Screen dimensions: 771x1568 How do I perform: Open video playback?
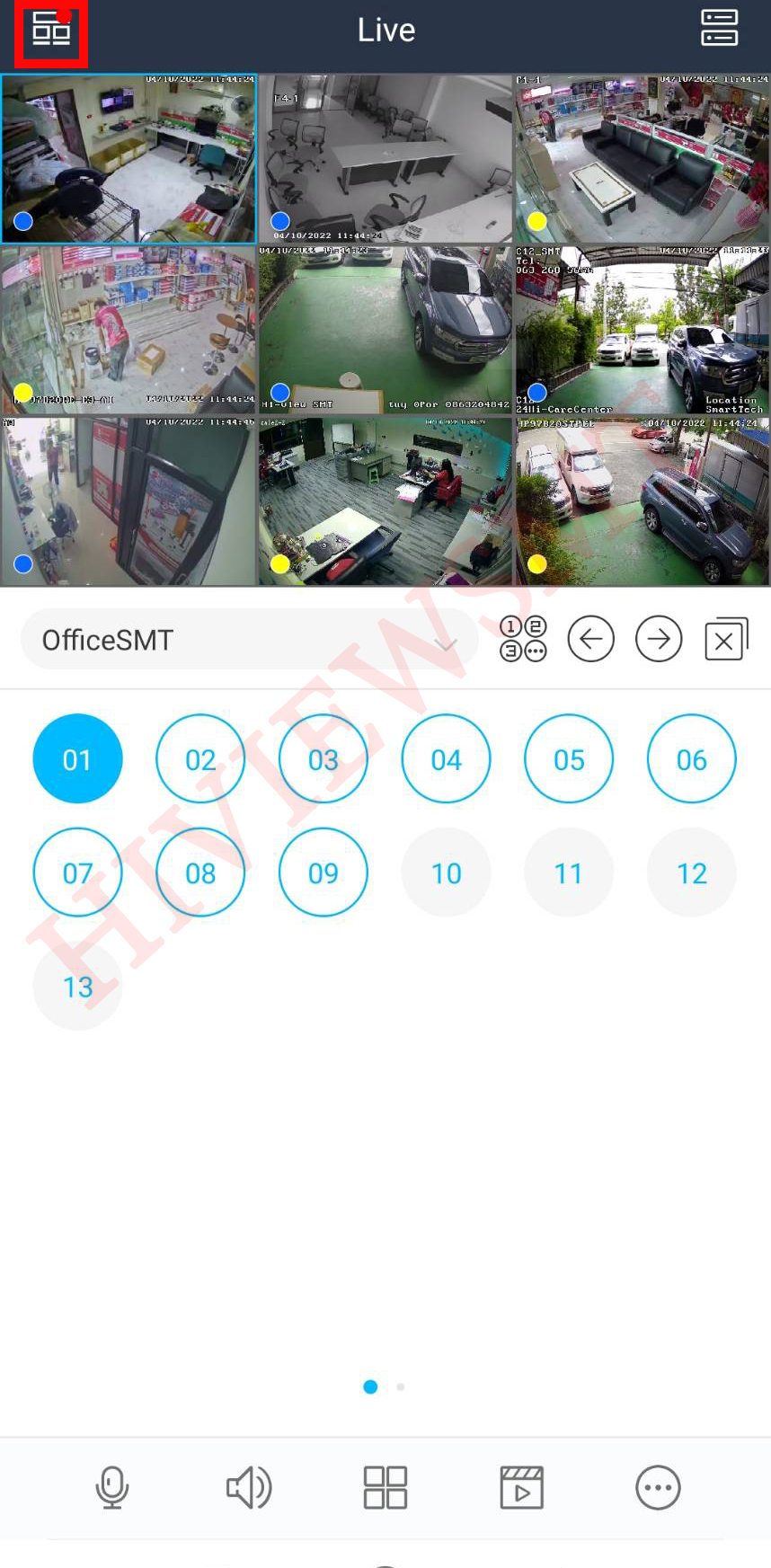[x=522, y=1488]
